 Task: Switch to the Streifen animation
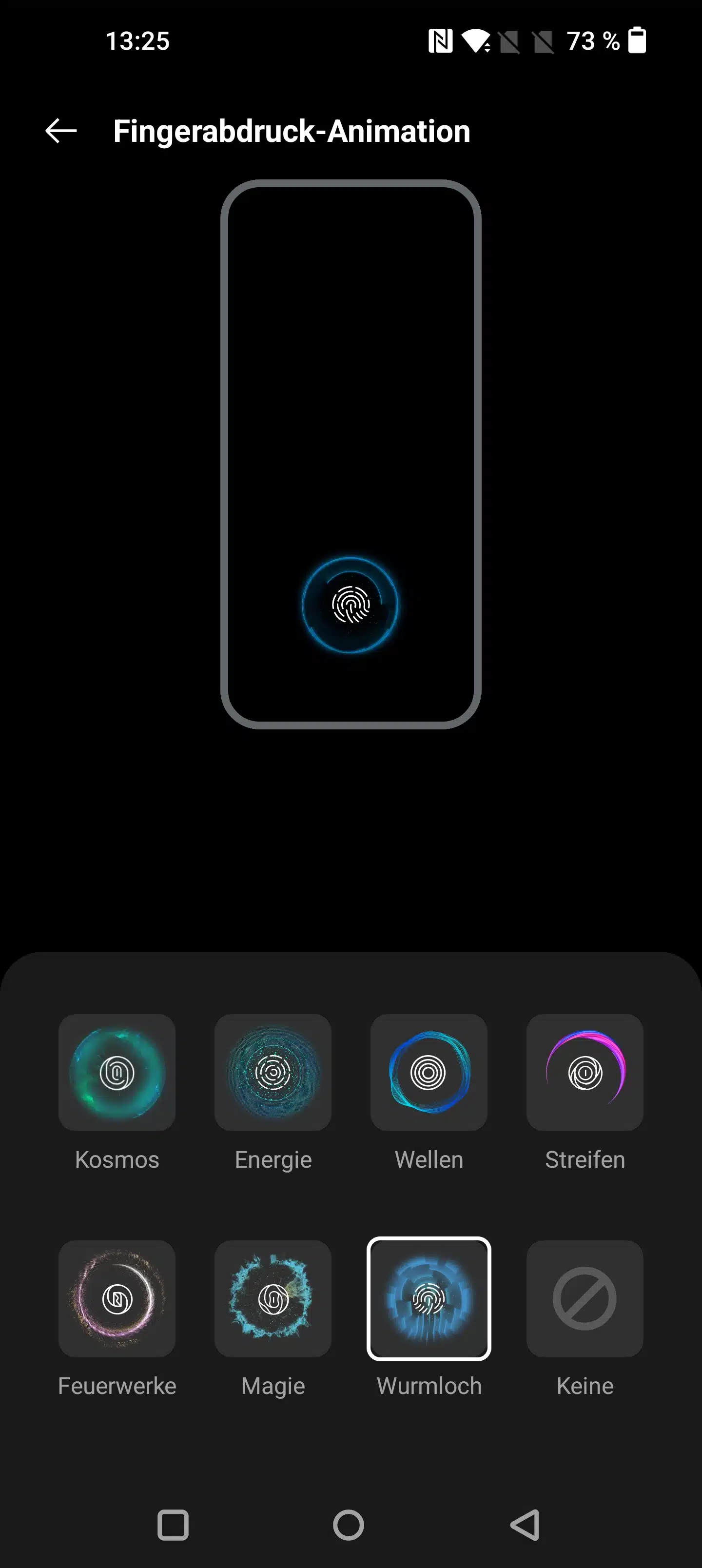point(585,1073)
